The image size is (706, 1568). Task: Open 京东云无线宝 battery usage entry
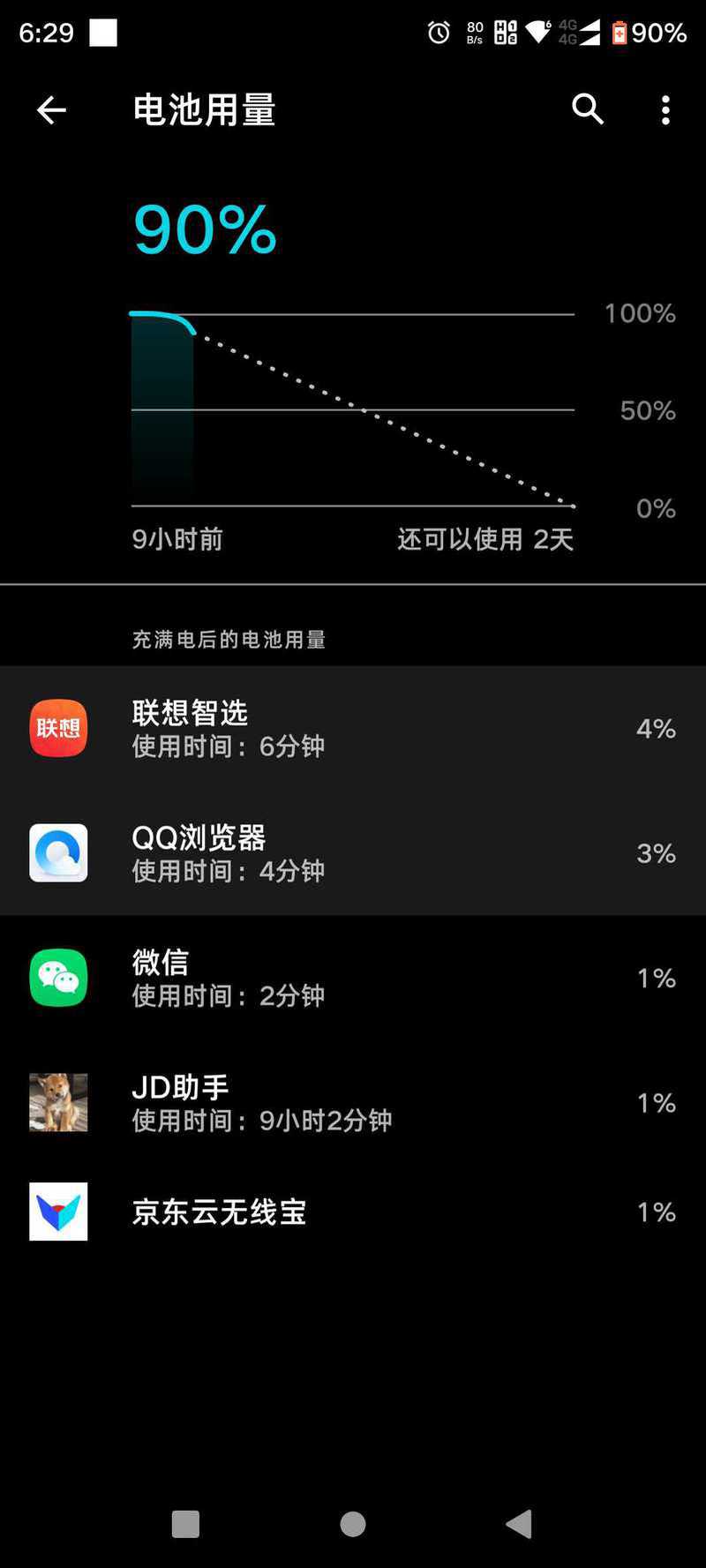click(353, 1212)
